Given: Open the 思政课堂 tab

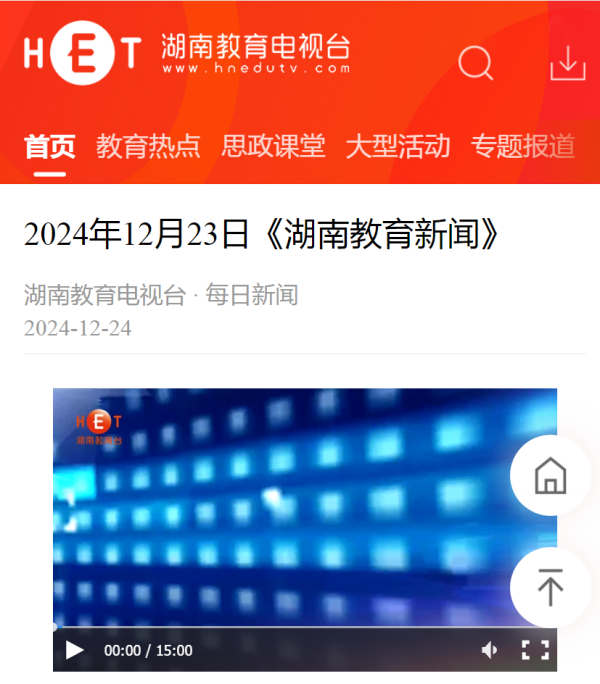Looking at the screenshot, I should coord(273,146).
